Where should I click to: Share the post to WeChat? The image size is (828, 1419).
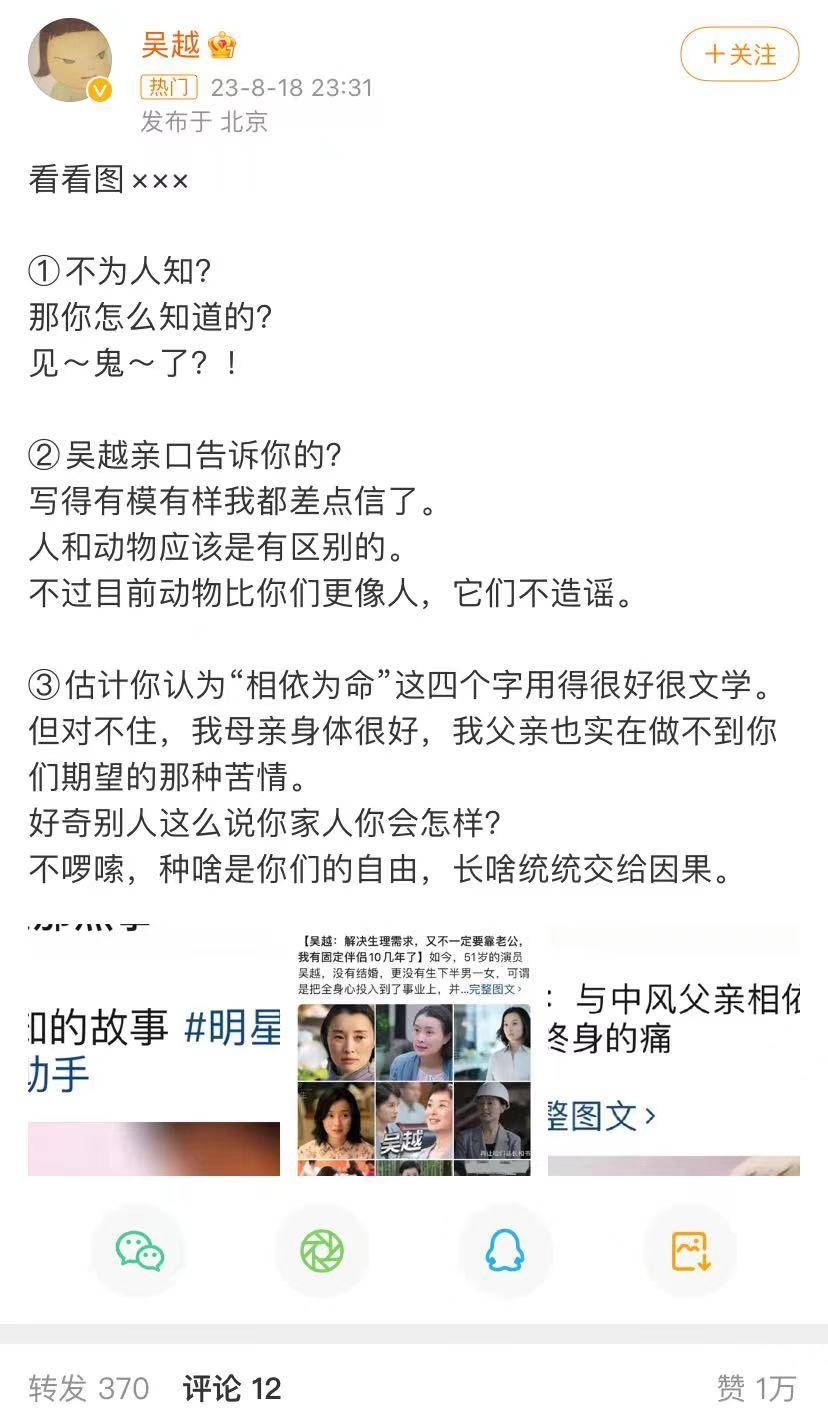139,1251
